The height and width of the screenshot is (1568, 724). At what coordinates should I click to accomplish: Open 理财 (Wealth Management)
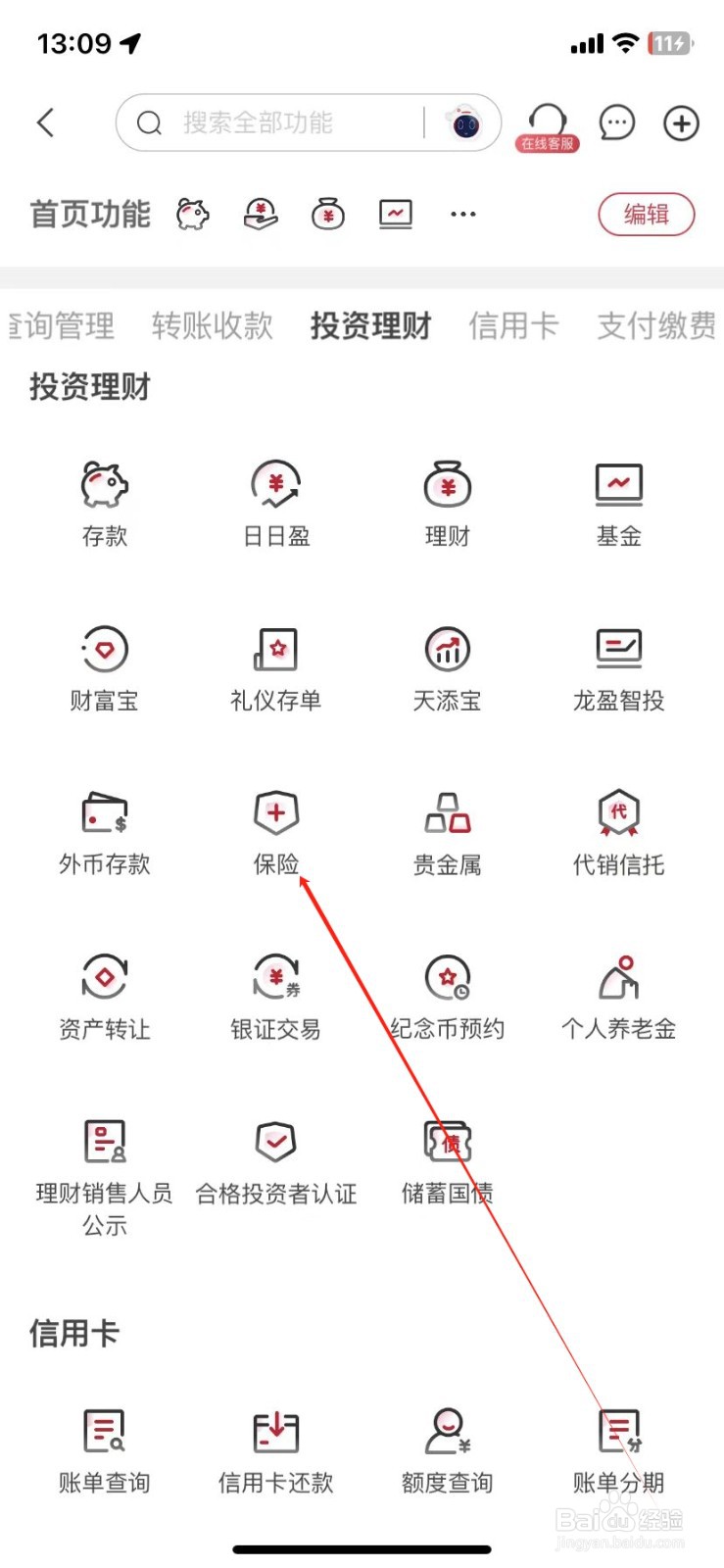click(447, 500)
